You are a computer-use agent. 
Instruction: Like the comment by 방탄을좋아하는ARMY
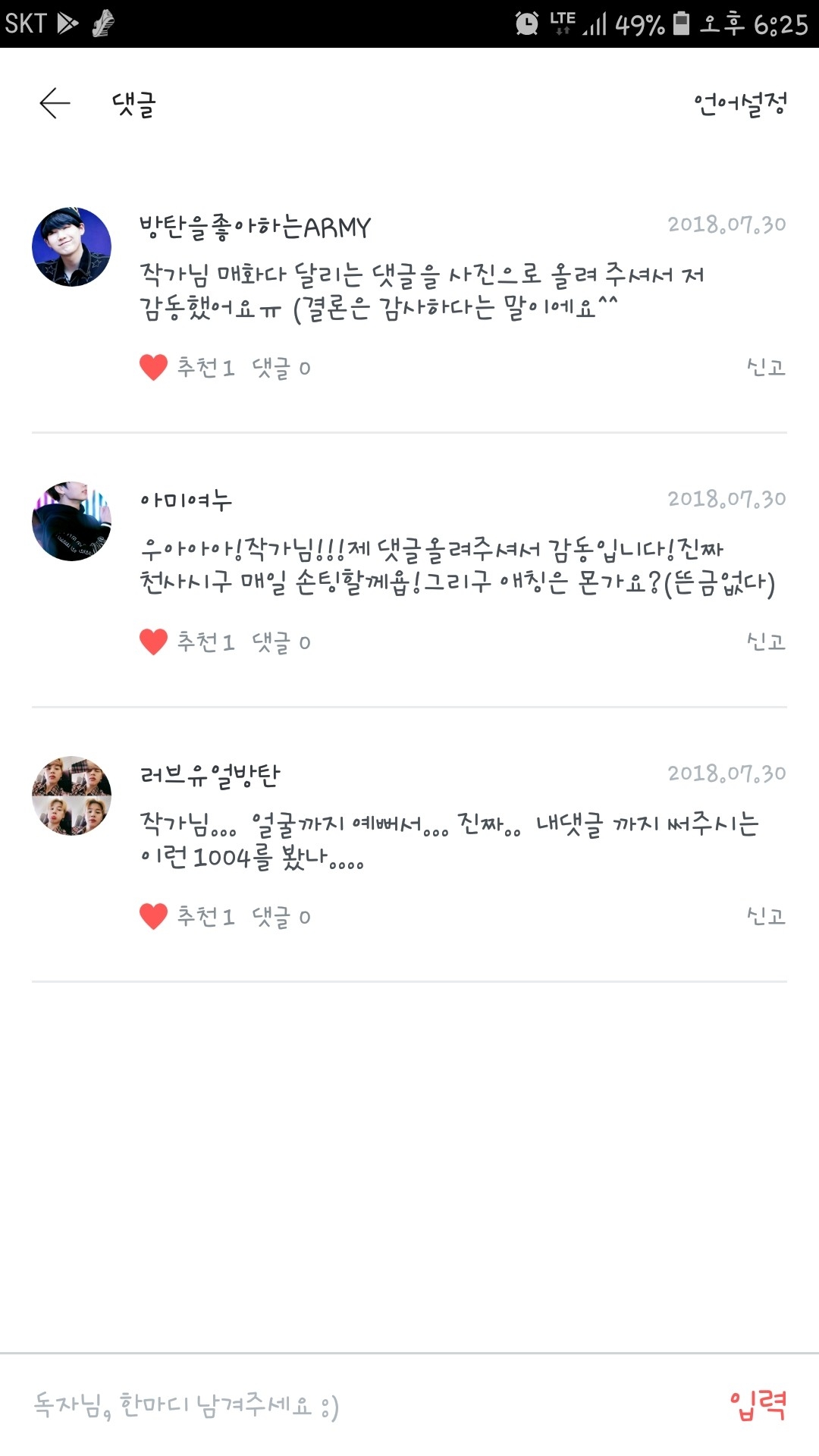tap(154, 368)
